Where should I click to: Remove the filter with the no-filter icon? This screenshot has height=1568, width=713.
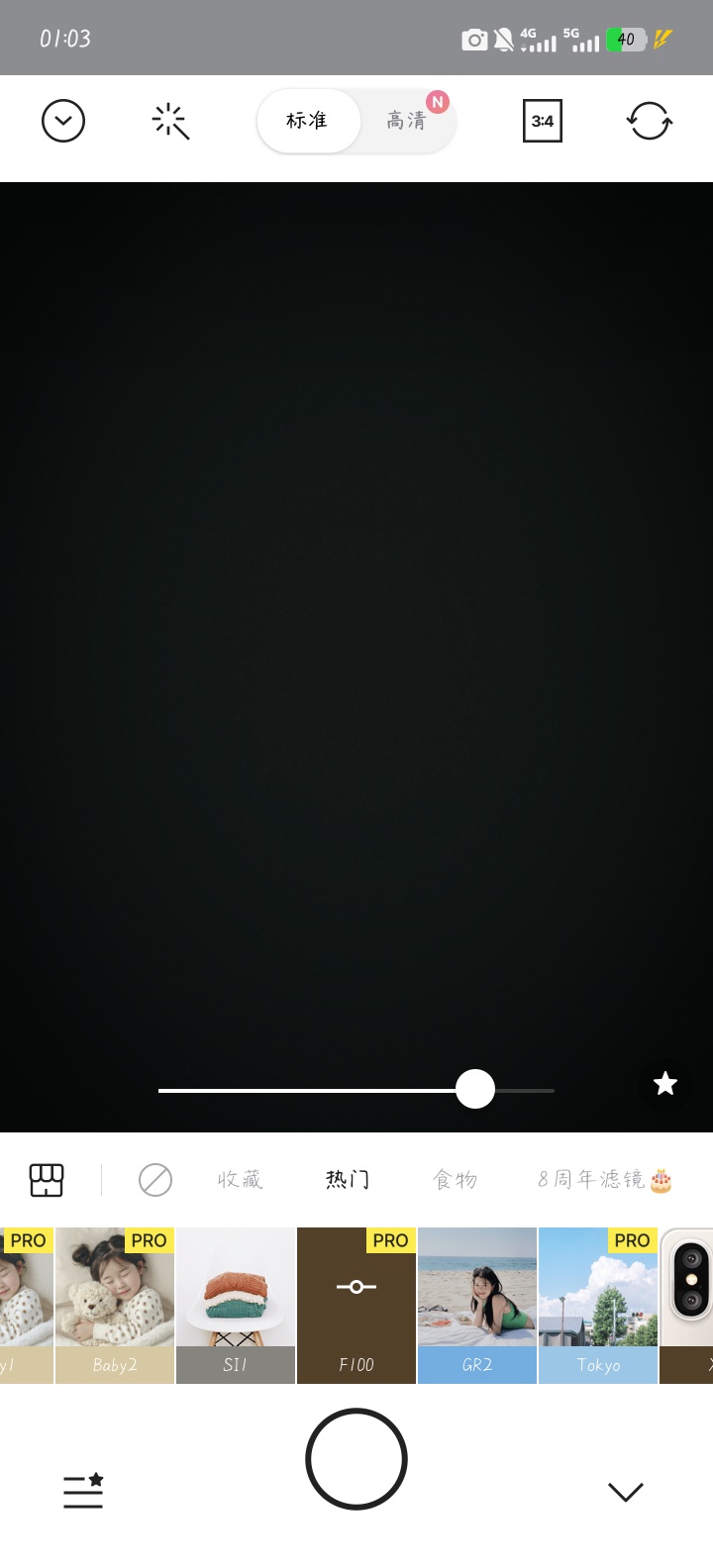[155, 1180]
